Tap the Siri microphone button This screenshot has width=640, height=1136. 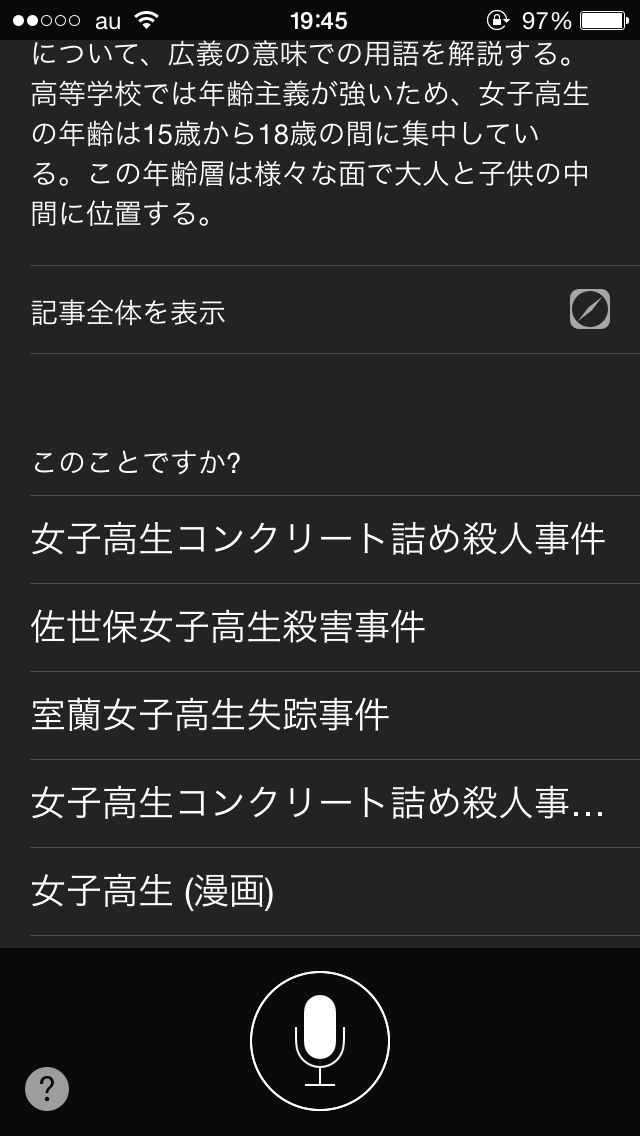[320, 1040]
